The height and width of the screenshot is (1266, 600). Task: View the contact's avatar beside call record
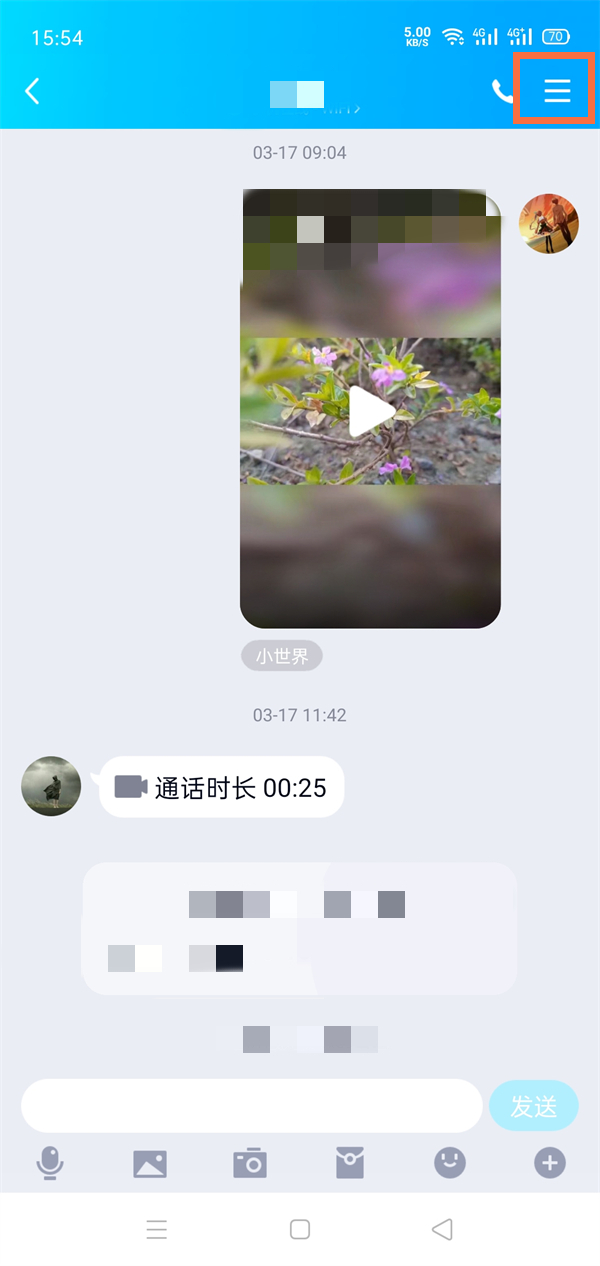[51, 786]
